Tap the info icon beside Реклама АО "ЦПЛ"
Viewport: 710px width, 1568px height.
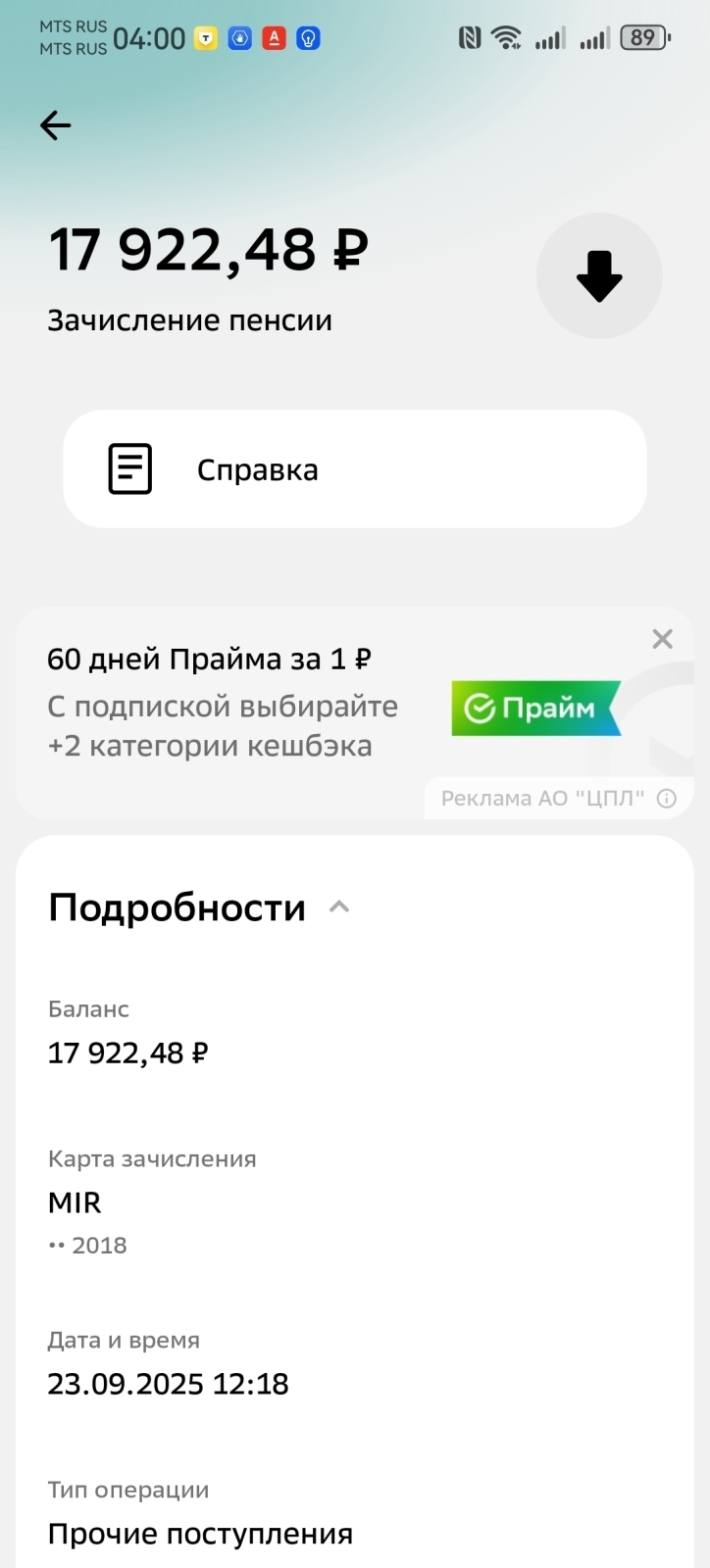[x=666, y=798]
